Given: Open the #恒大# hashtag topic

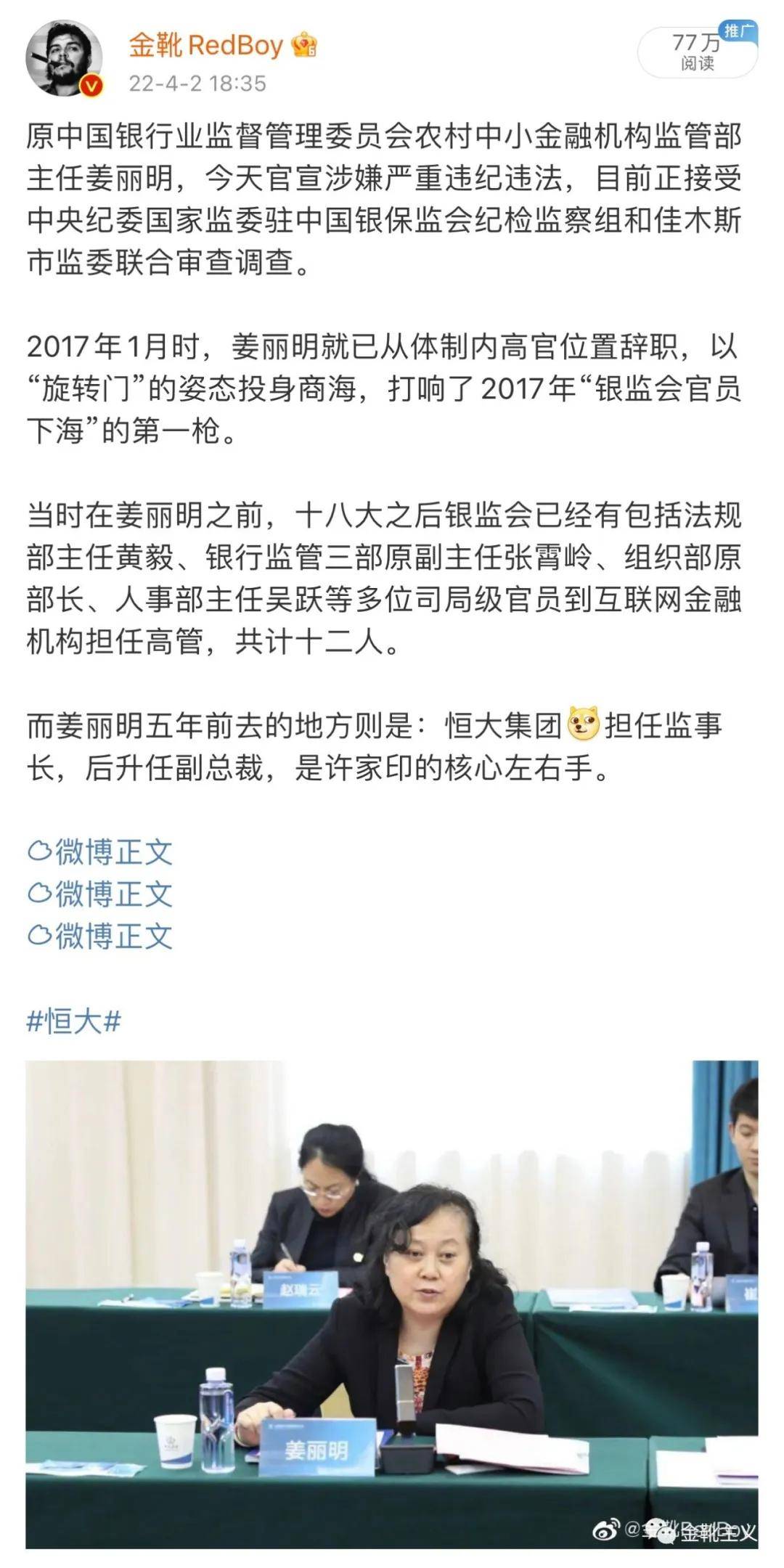Looking at the screenshot, I should click(x=73, y=1021).
